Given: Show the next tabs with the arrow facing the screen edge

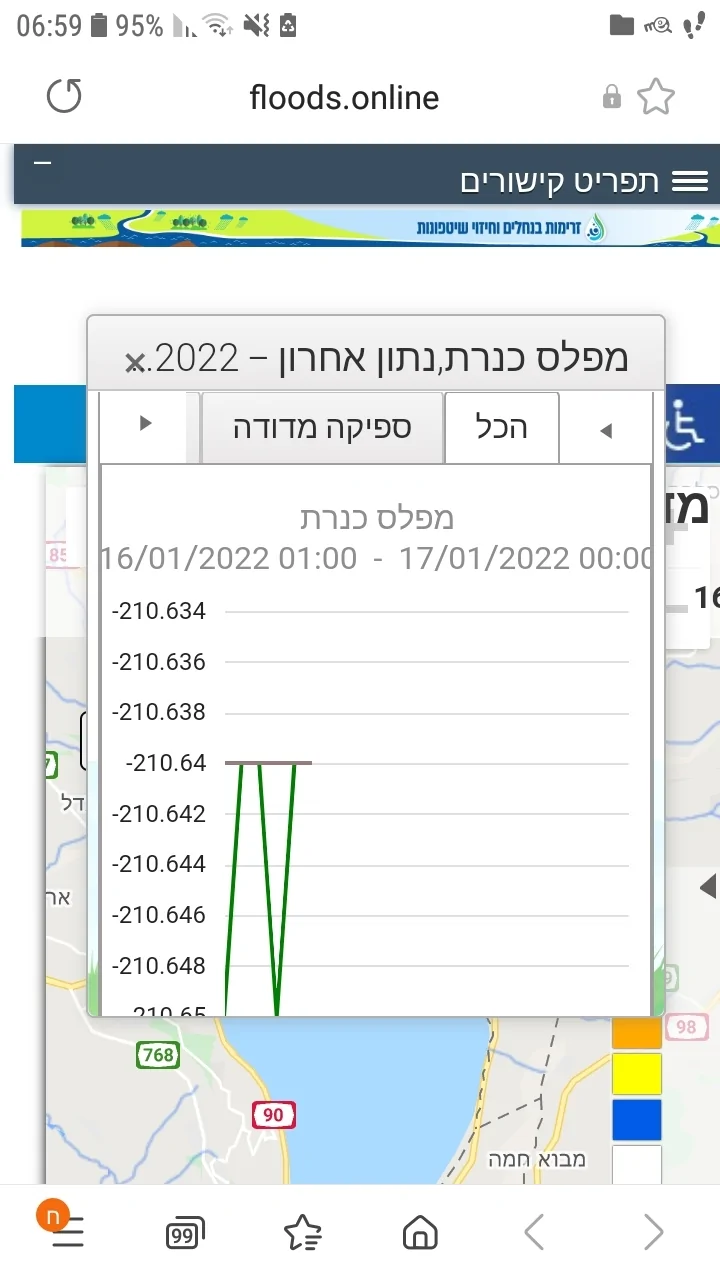Looking at the screenshot, I should (146, 424).
